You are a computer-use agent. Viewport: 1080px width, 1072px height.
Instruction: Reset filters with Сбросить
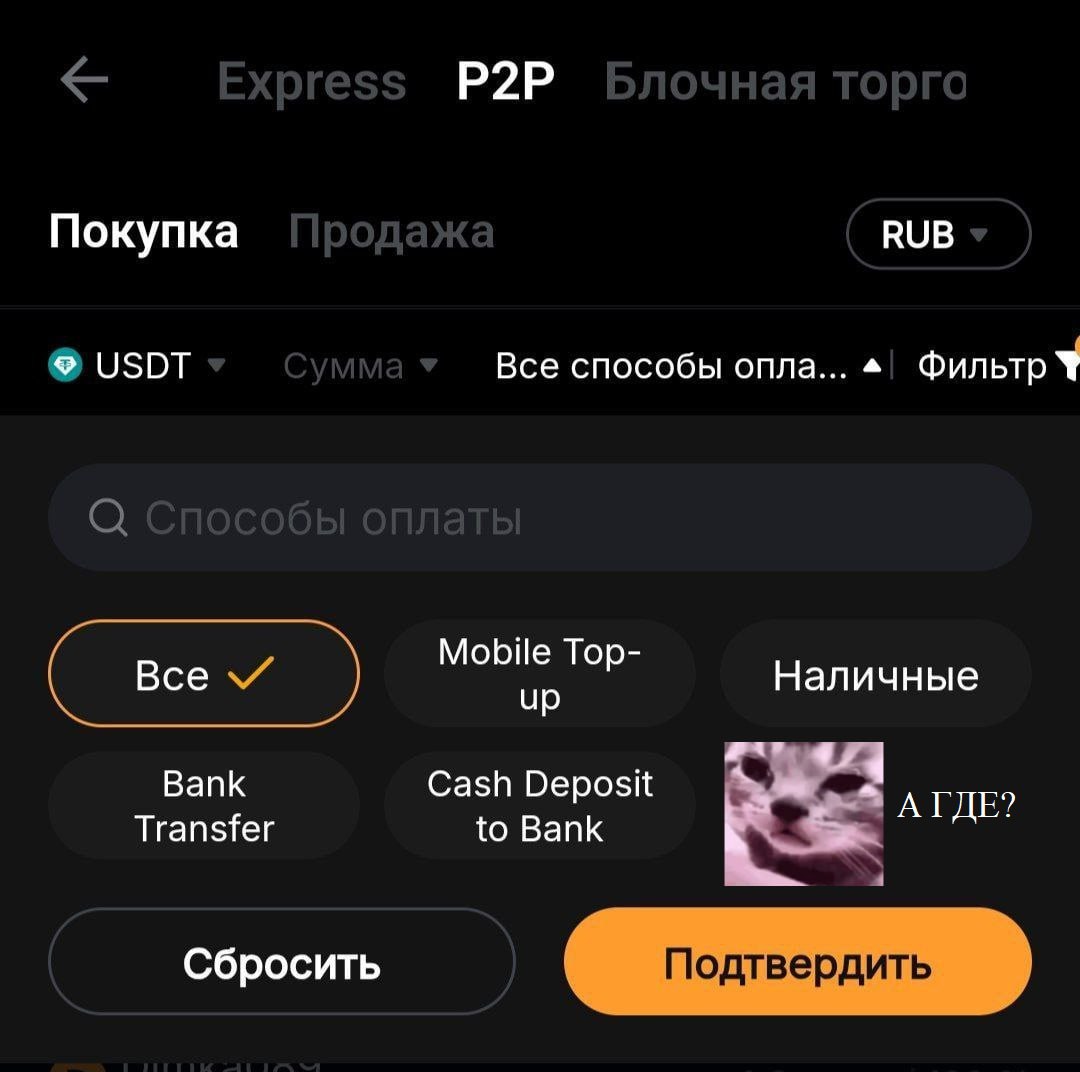click(281, 962)
